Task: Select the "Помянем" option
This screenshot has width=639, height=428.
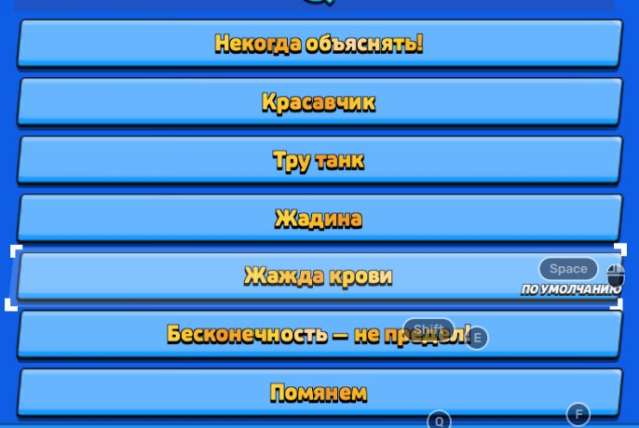Action: pyautogui.click(x=318, y=392)
